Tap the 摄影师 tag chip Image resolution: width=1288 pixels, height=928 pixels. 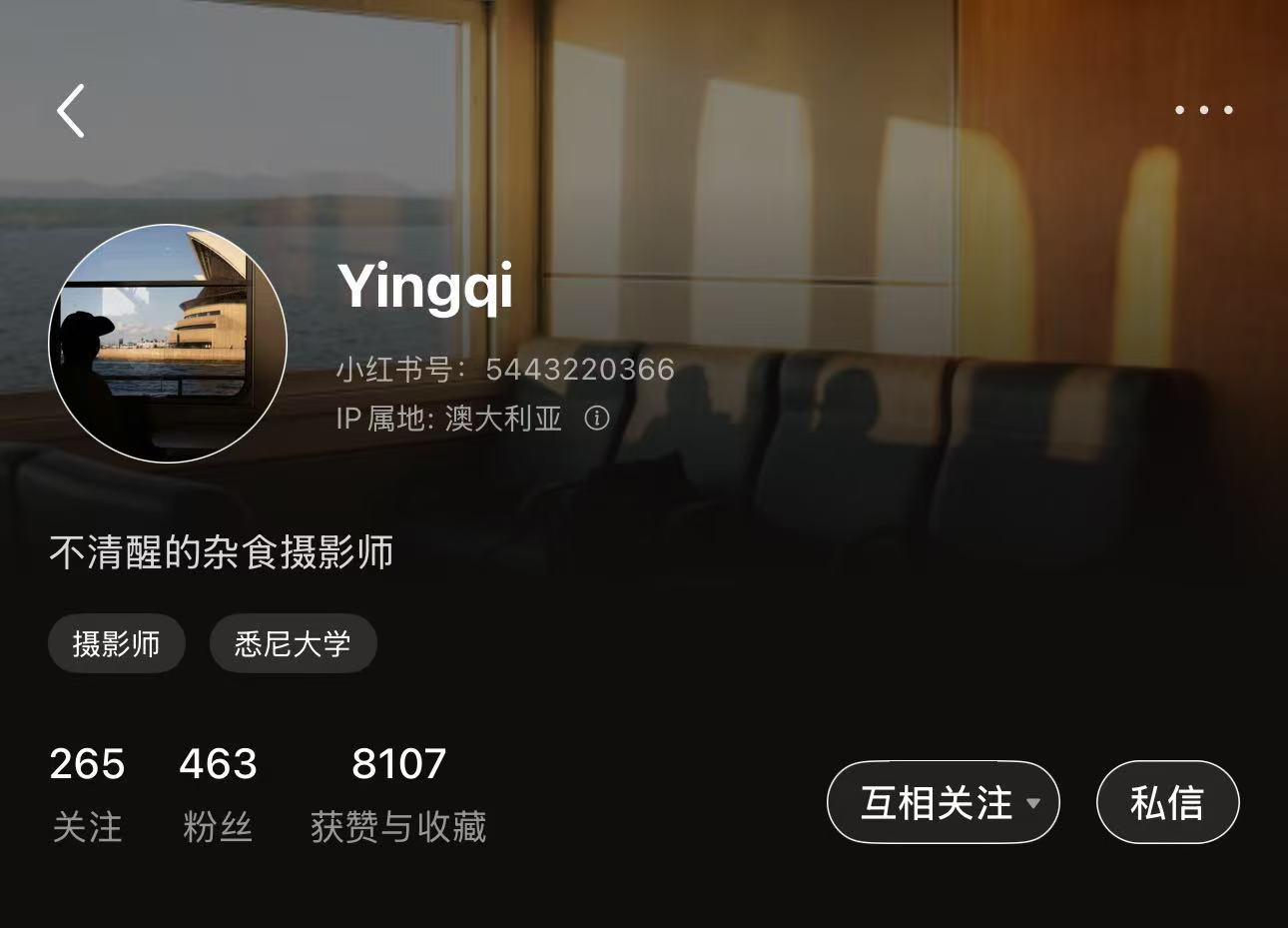(x=117, y=644)
